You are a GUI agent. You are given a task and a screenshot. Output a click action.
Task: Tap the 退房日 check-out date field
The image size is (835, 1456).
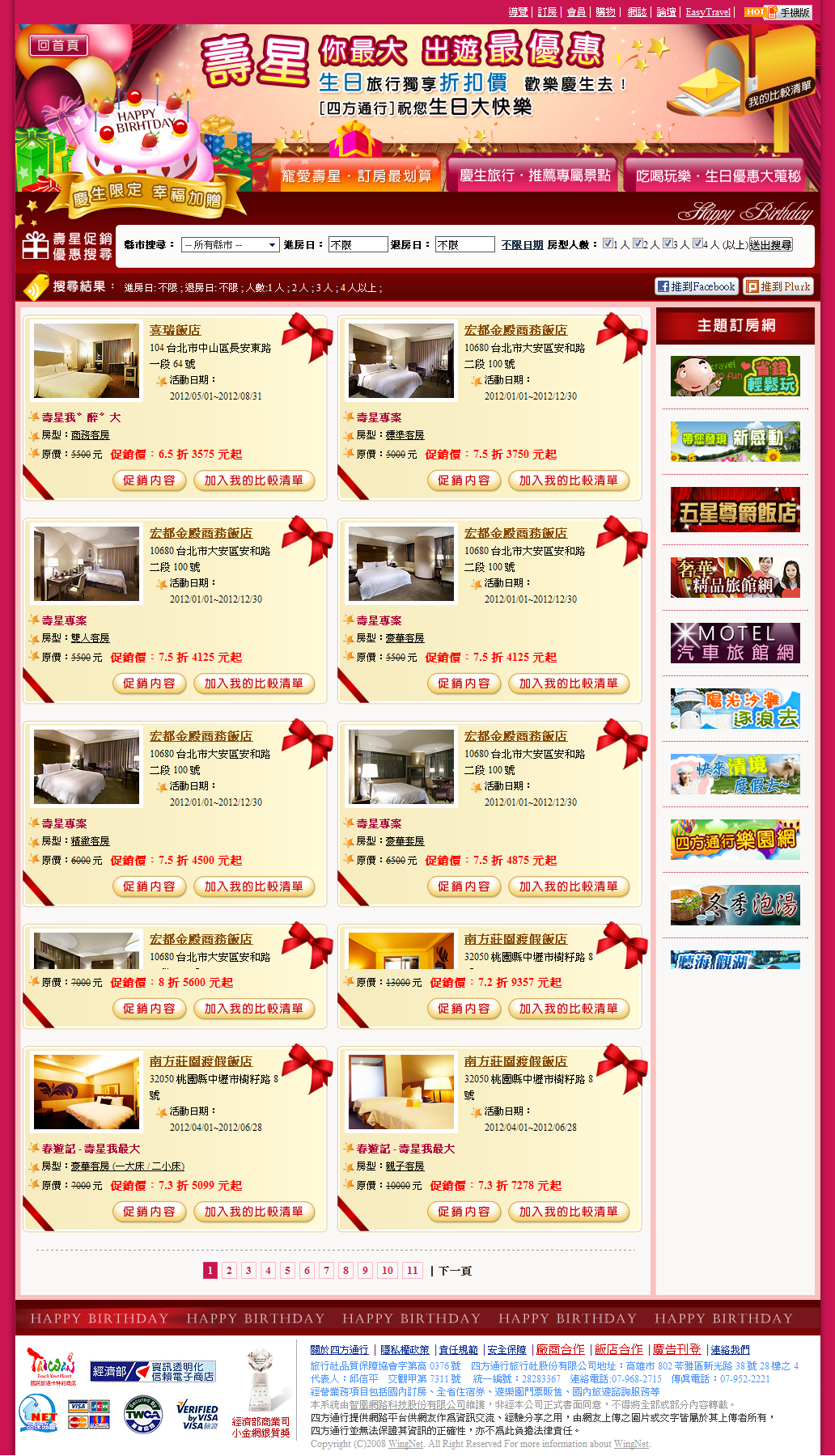point(465,244)
